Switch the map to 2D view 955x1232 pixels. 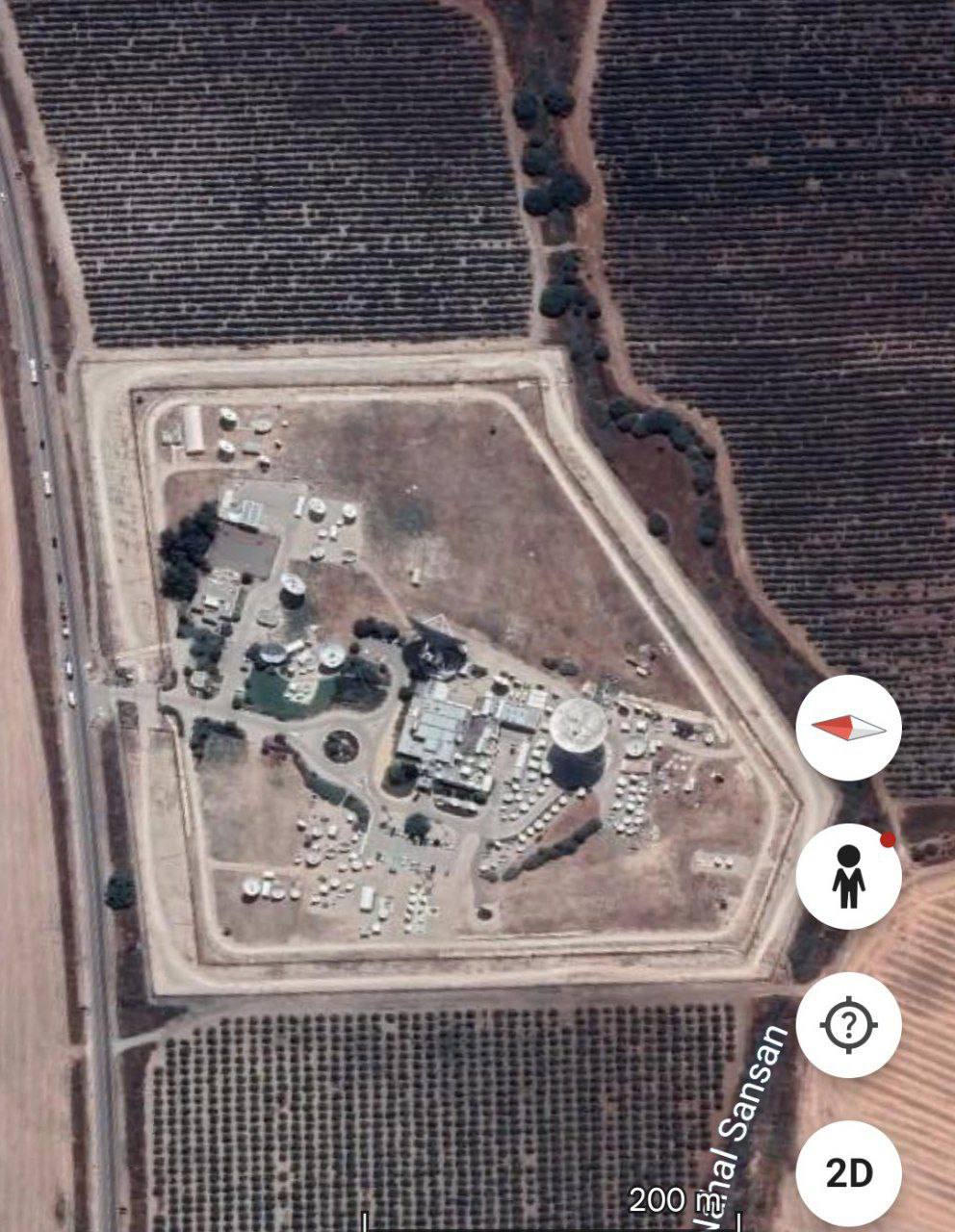click(848, 1172)
